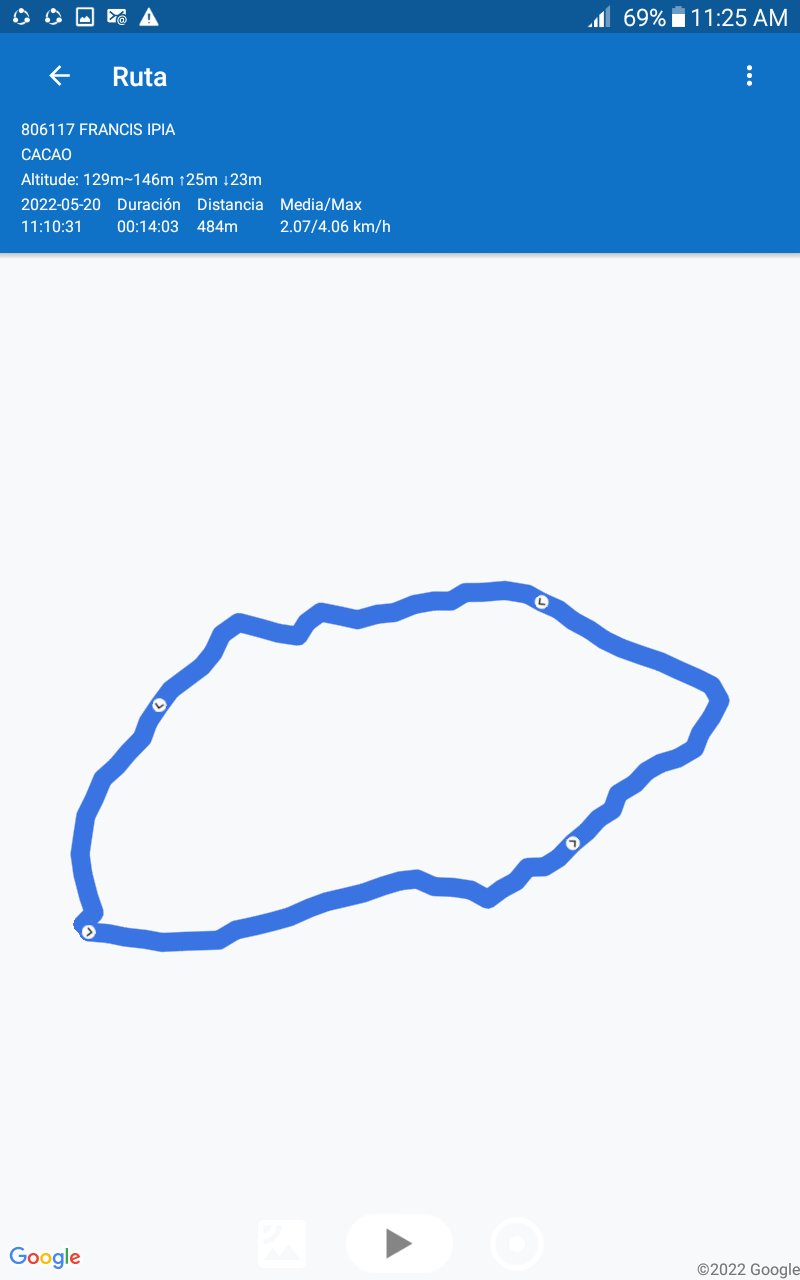800x1280 pixels.
Task: Go back from the Ruta screen
Action: (60, 76)
